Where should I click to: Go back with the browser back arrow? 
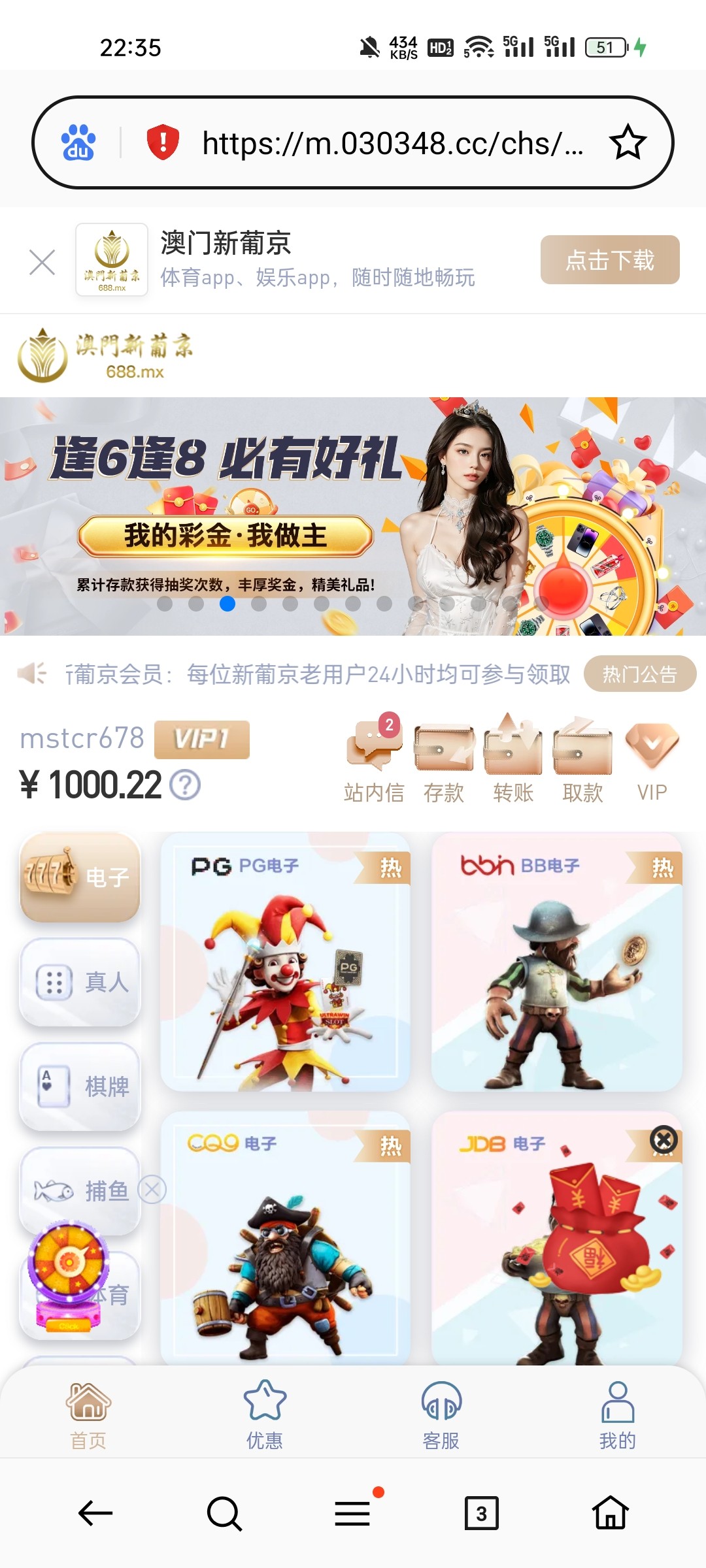pos(95,1513)
